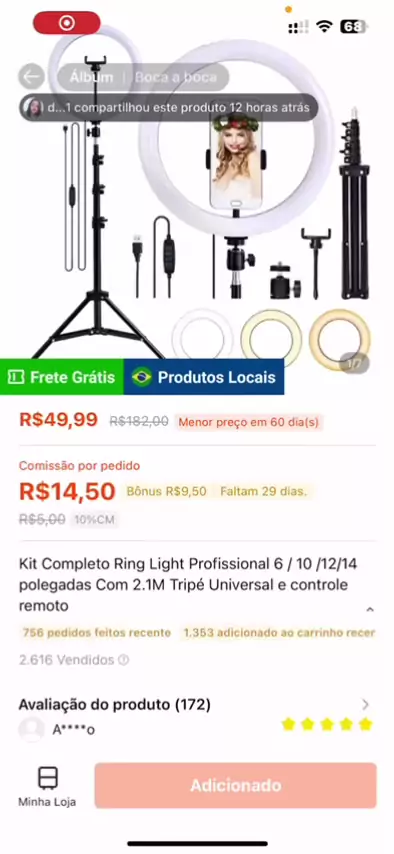This screenshot has width=394, height=854.
Task: Tap the Adicionado button
Action: [x=235, y=785]
